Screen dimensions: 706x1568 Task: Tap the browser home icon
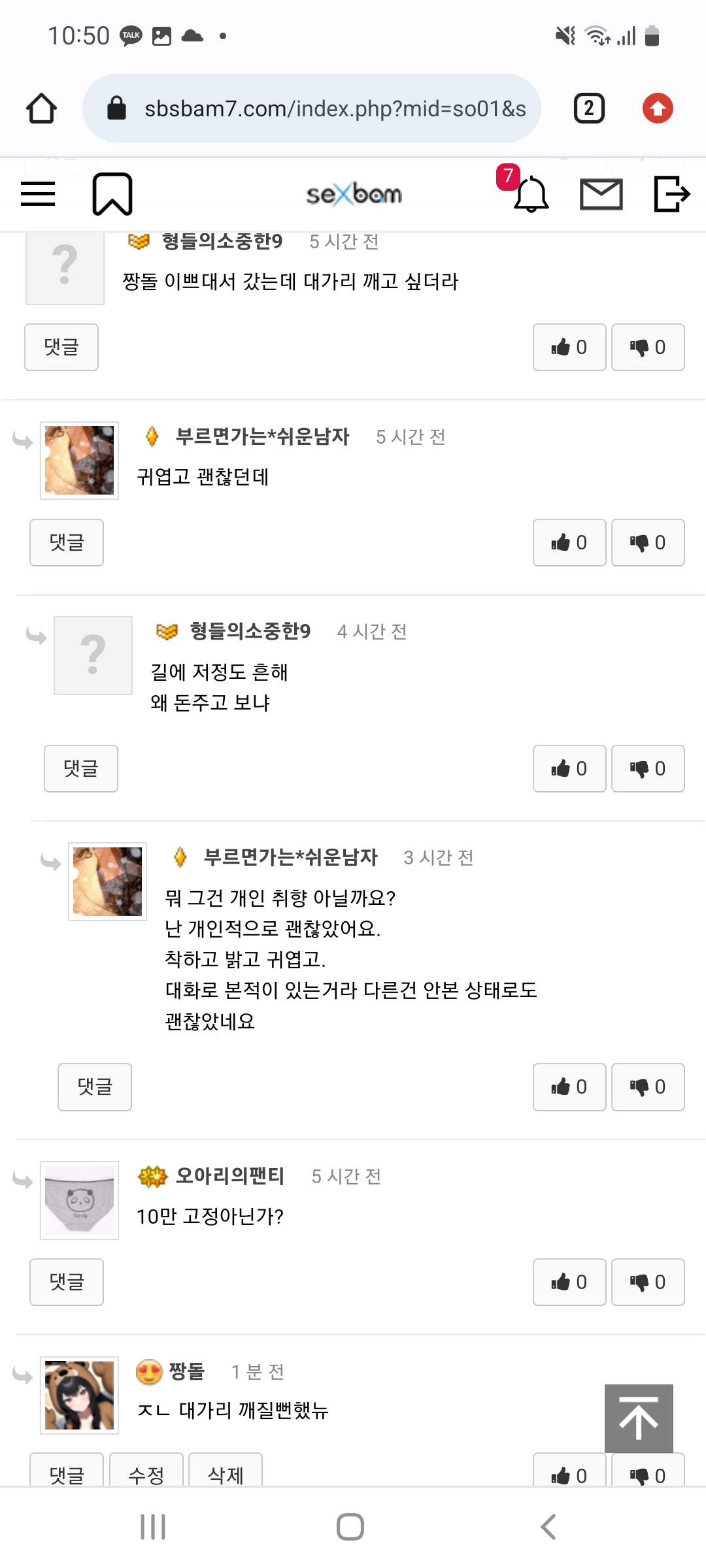tap(41, 108)
